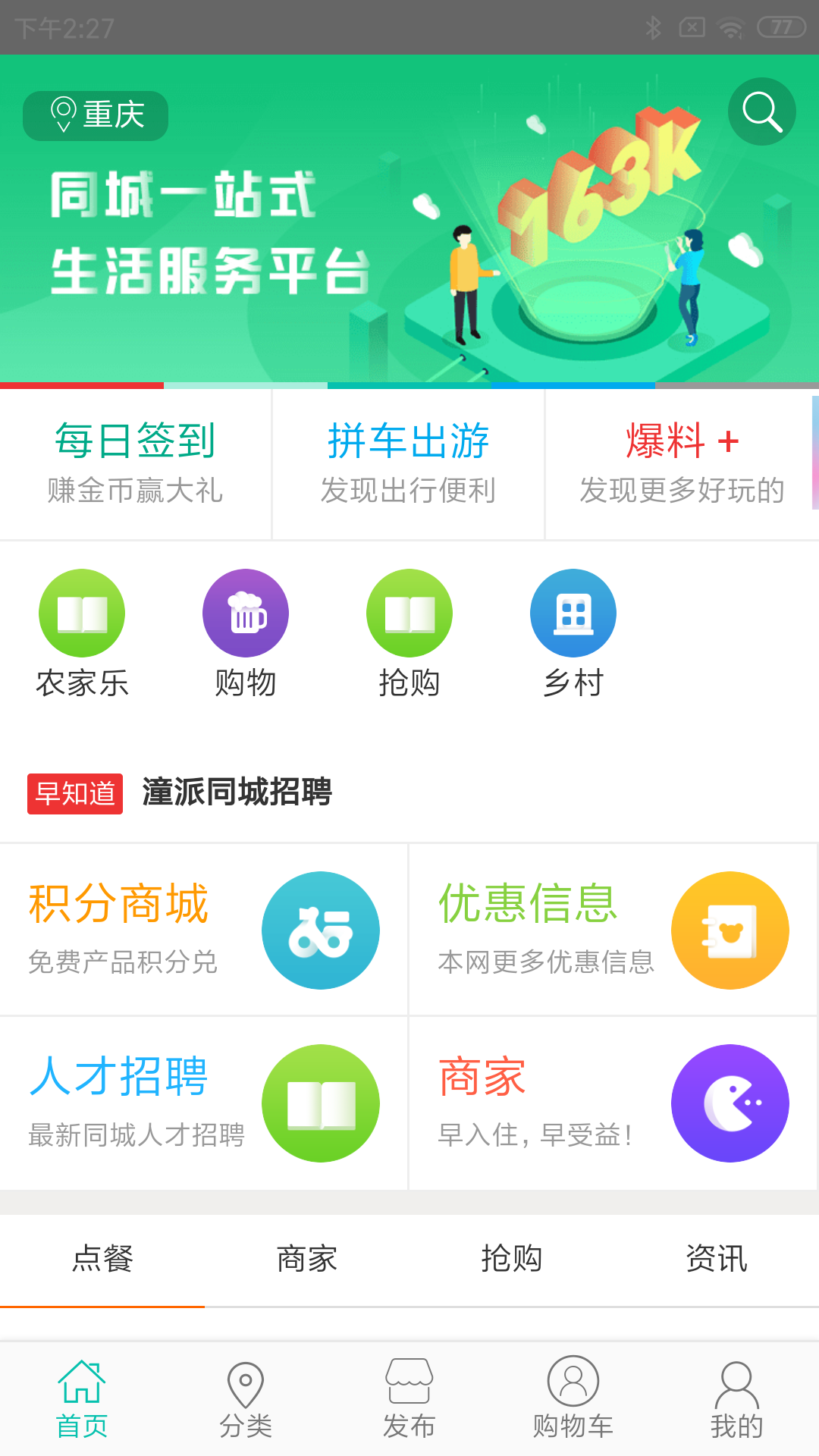
Task: Select the 农家乐 icon
Action: [x=81, y=612]
